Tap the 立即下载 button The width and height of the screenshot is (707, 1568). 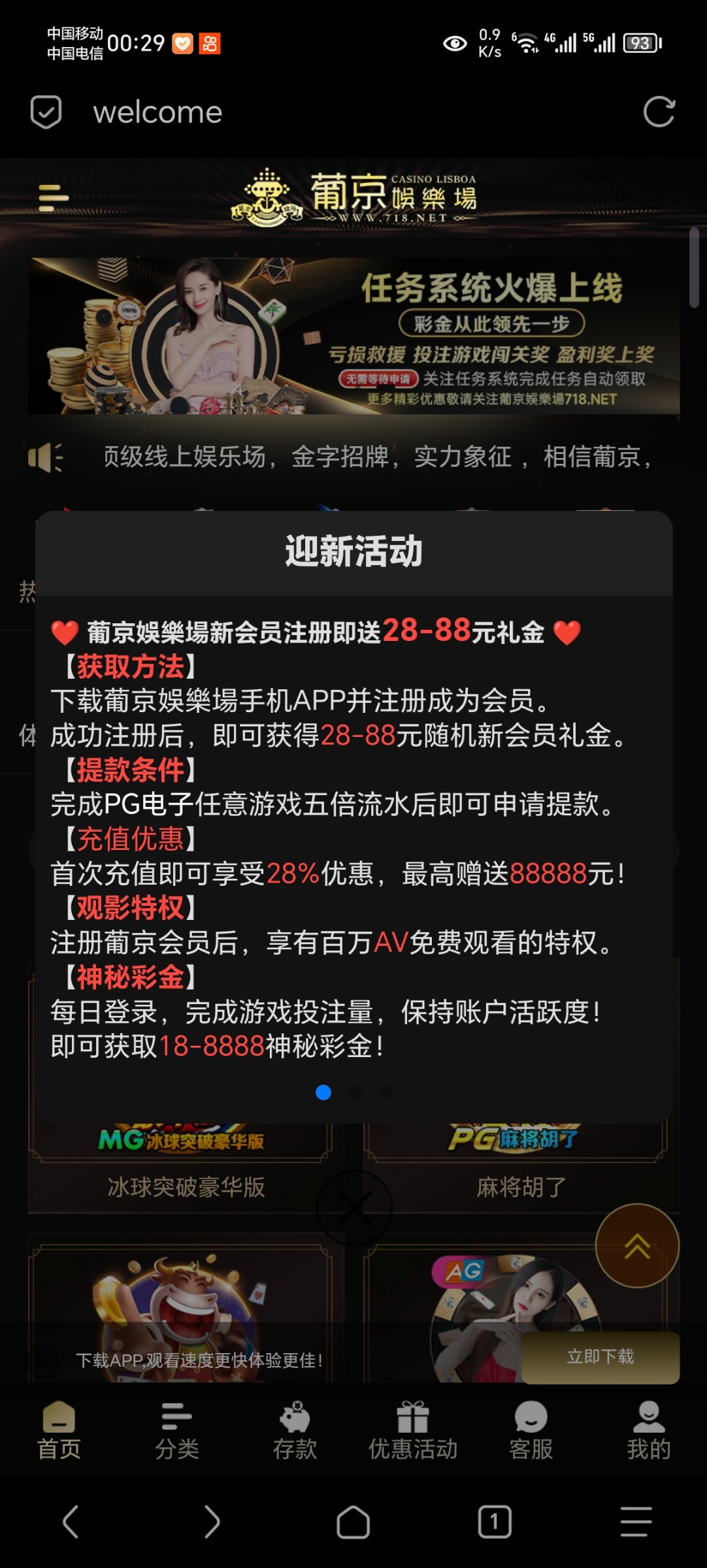pyautogui.click(x=600, y=1357)
